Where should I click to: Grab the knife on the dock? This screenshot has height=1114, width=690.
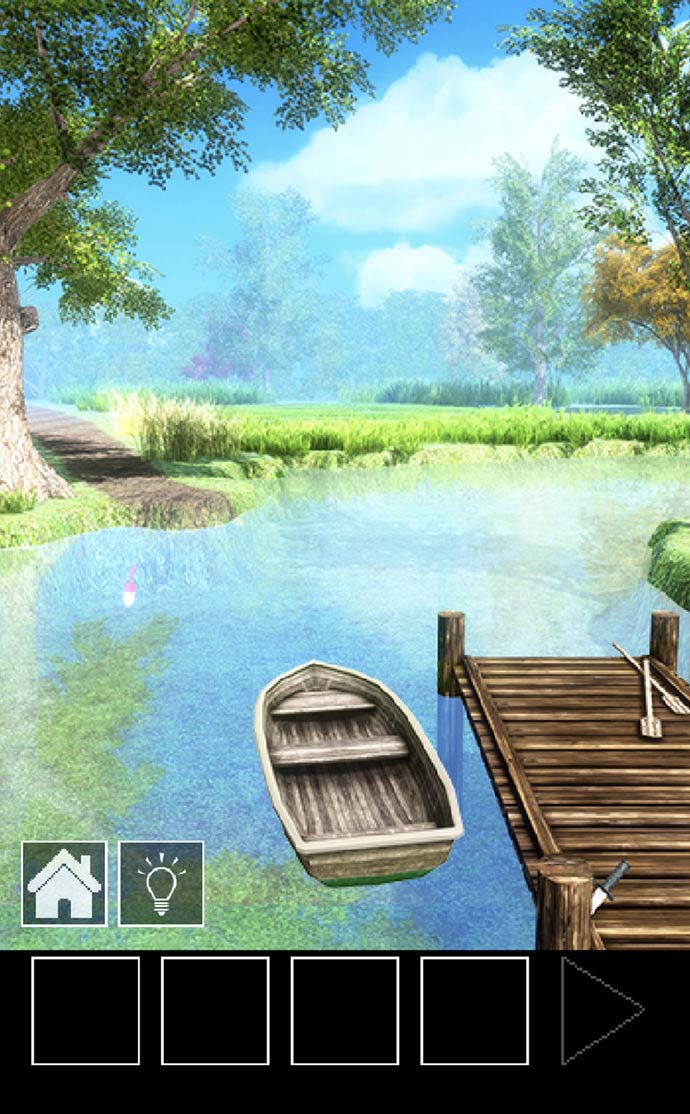point(609,886)
